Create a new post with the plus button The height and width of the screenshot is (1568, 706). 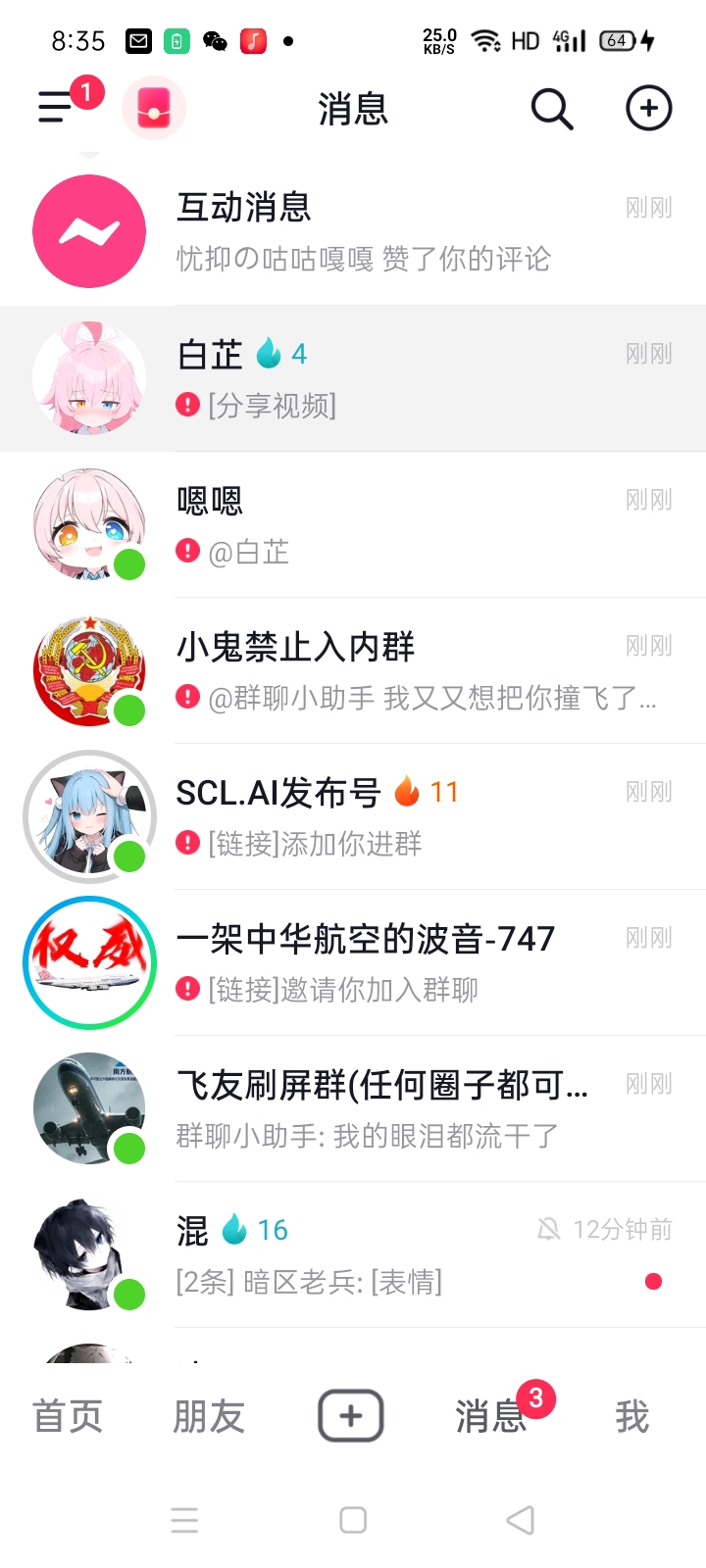click(x=351, y=1416)
